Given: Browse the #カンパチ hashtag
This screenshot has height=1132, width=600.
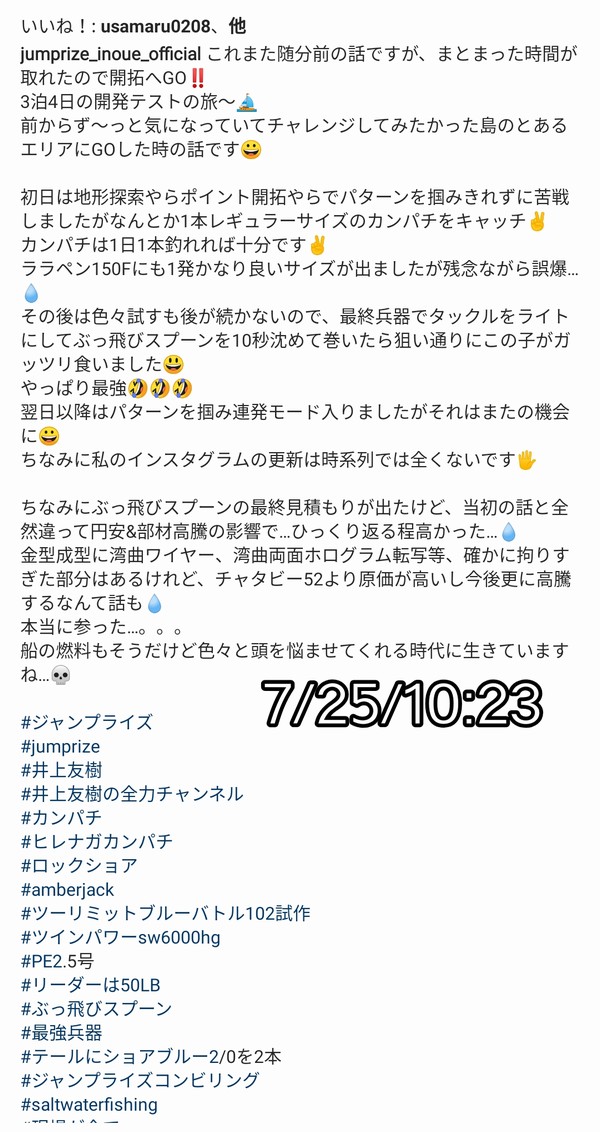Looking at the screenshot, I should coord(61,818).
